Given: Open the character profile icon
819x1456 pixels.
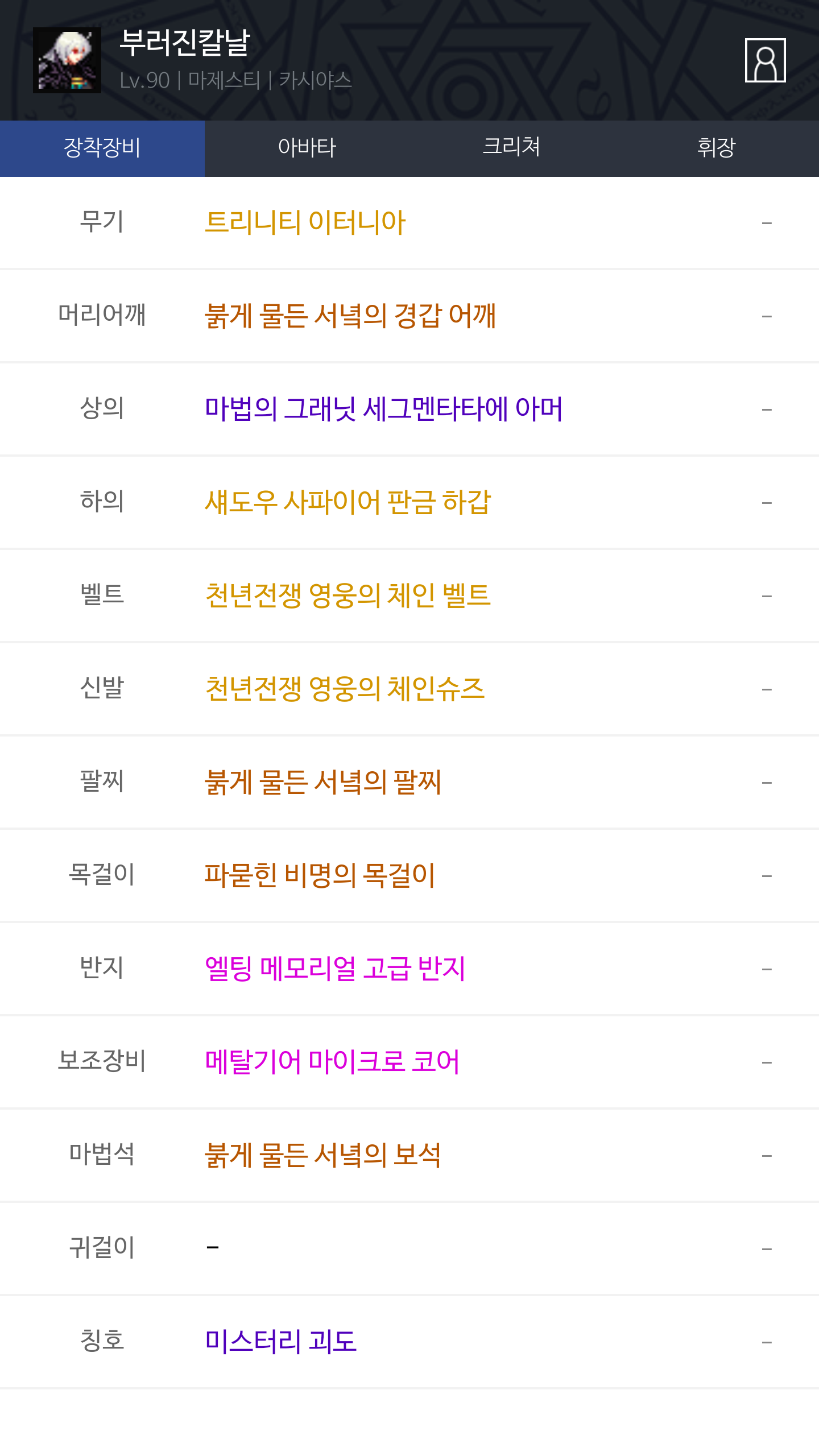Looking at the screenshot, I should click(765, 60).
